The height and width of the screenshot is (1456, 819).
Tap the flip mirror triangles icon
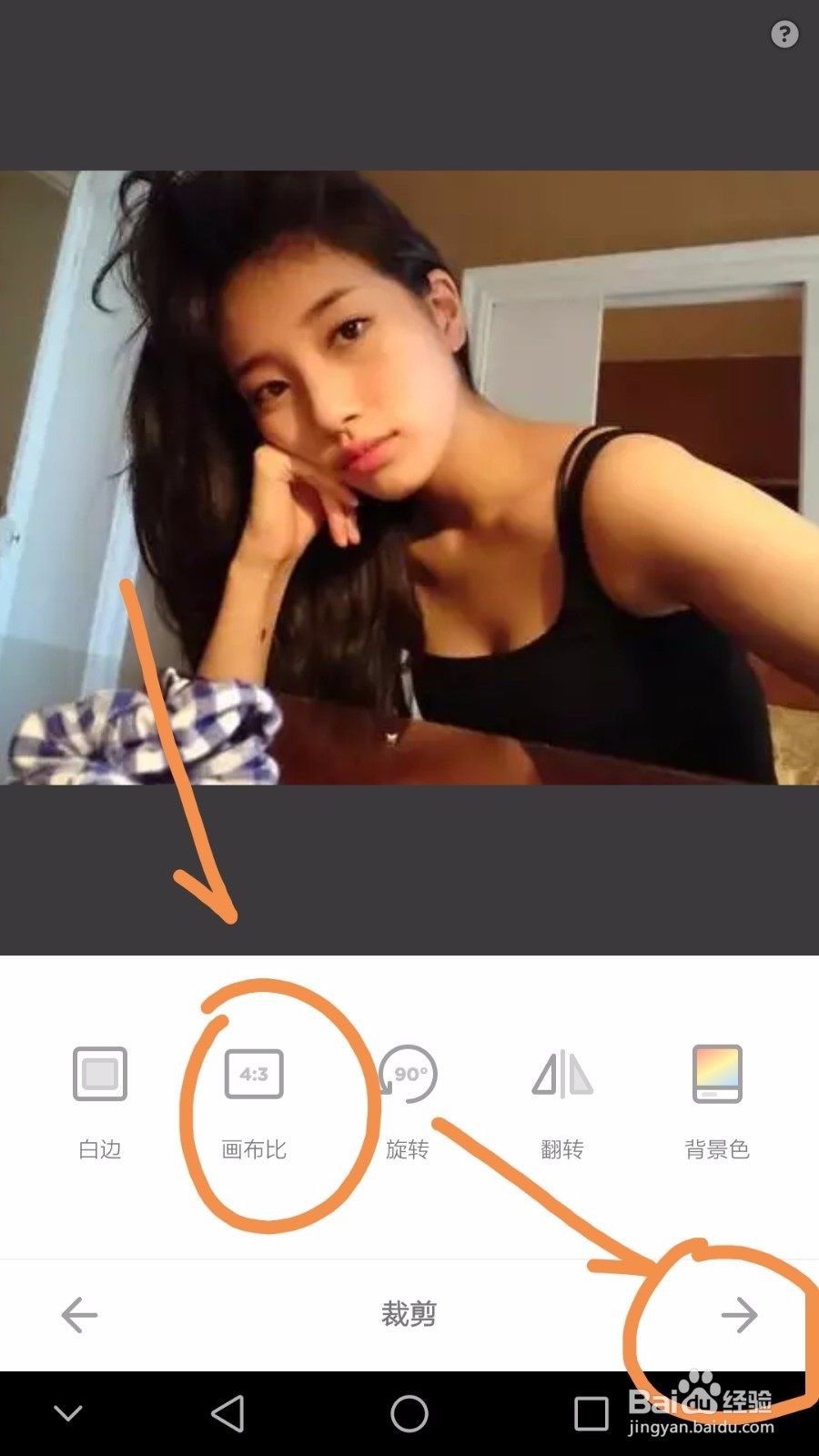pos(561,1074)
